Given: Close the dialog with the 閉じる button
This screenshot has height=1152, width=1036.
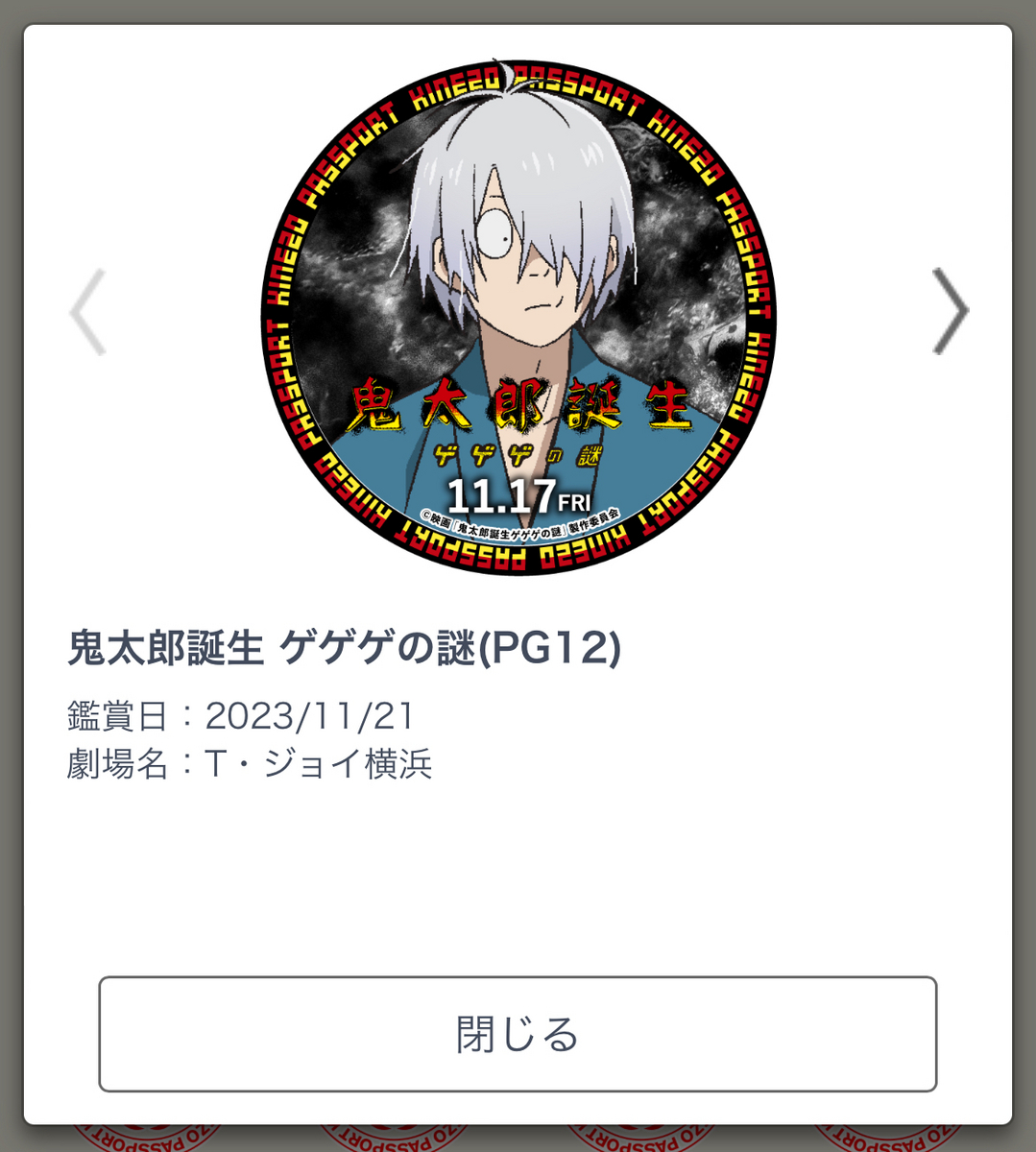Looking at the screenshot, I should pyautogui.click(x=518, y=1034).
